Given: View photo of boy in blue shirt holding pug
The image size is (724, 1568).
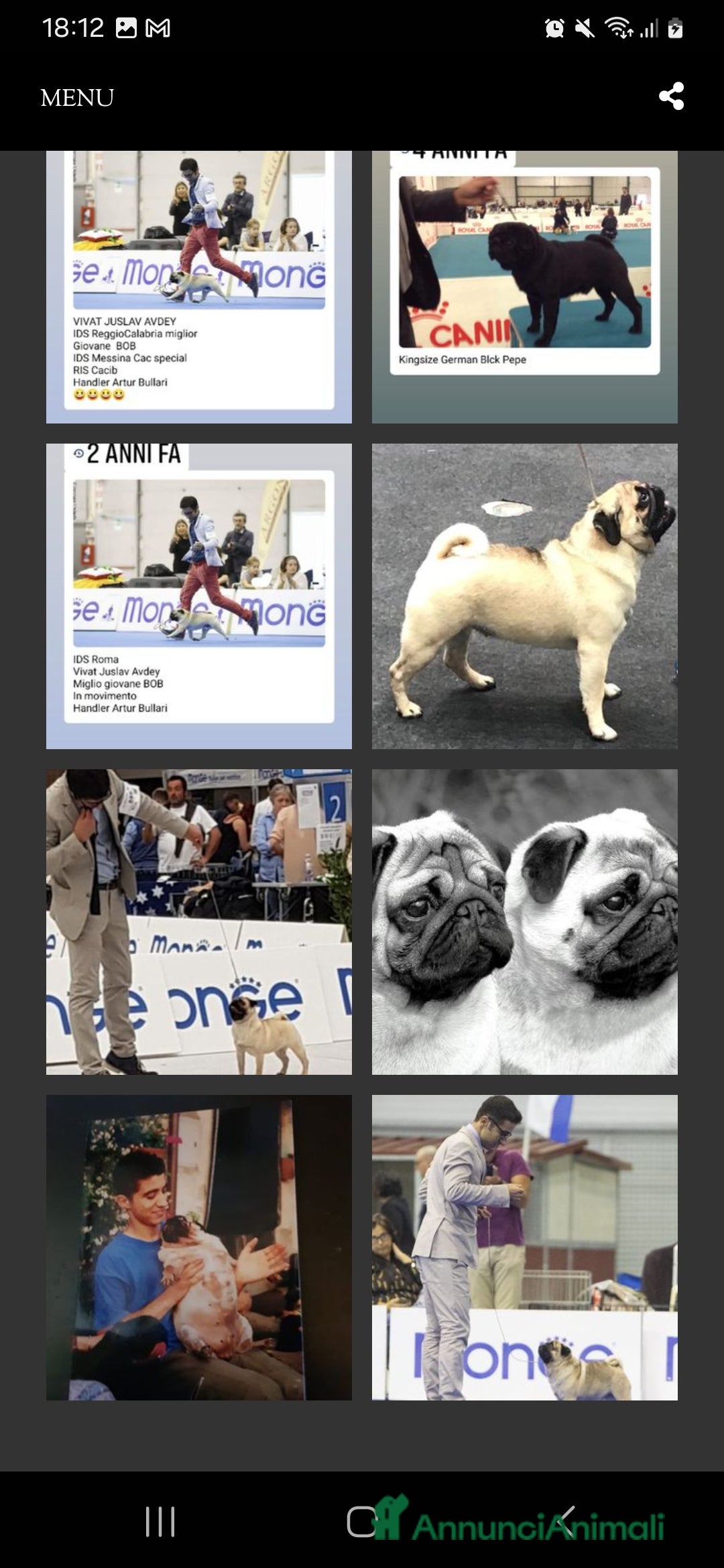Looking at the screenshot, I should coord(198,1247).
